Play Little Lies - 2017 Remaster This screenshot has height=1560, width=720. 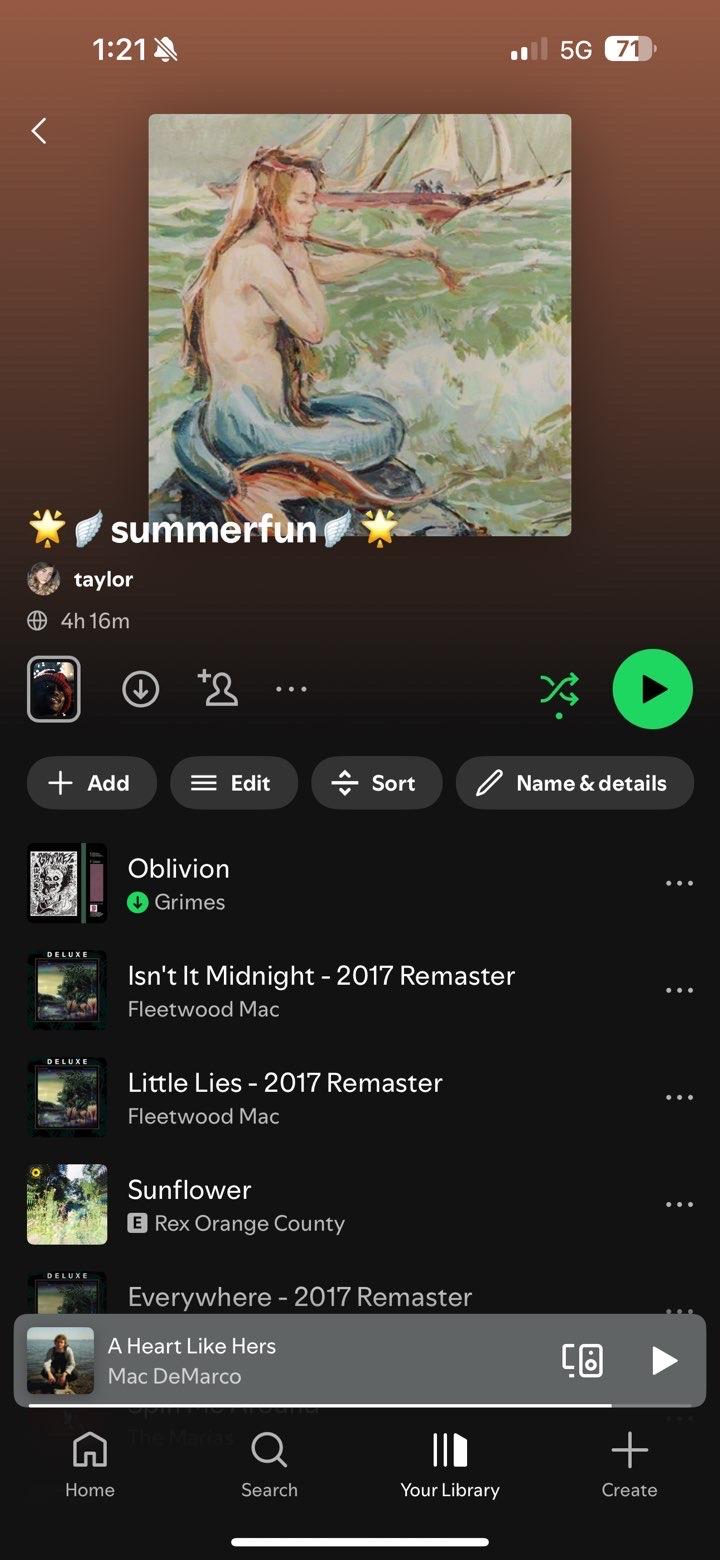(300, 1097)
